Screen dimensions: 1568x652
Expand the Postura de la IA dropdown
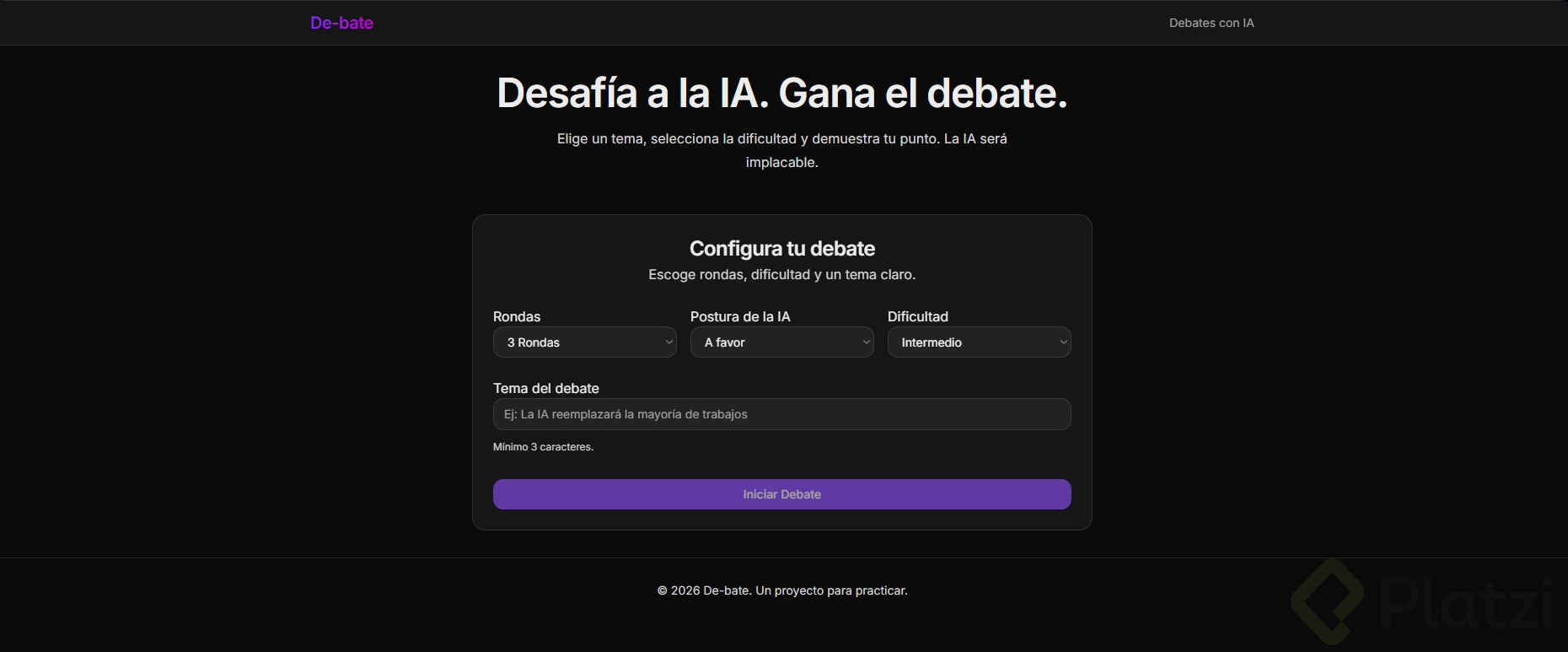pyautogui.click(x=781, y=342)
